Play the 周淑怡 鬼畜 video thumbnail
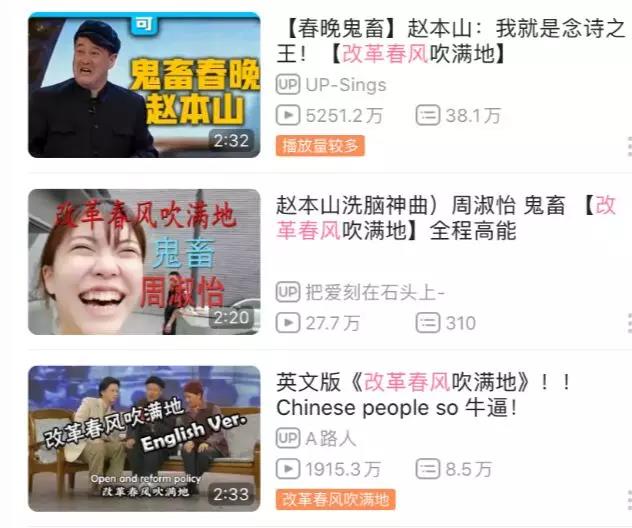 tap(144, 261)
